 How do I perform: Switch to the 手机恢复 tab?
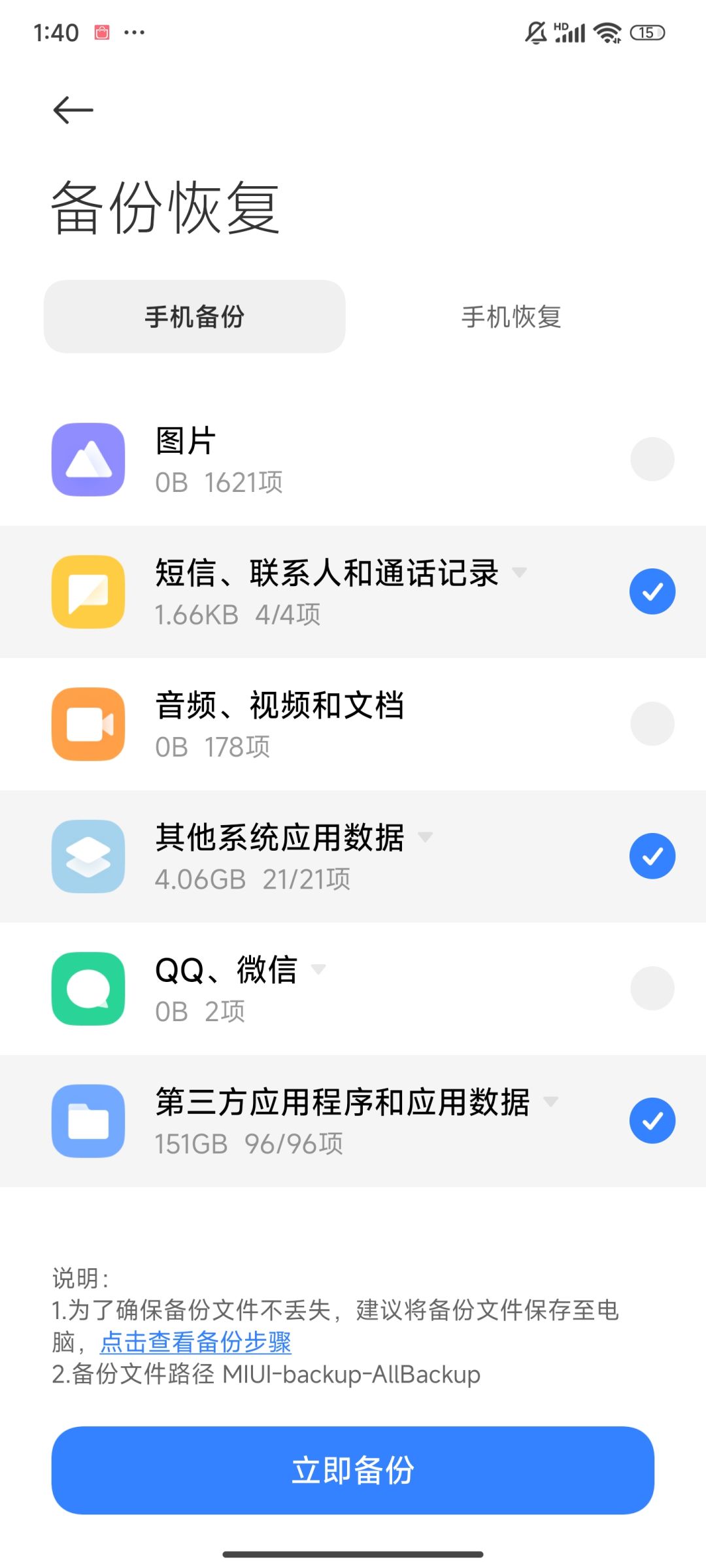pos(512,316)
